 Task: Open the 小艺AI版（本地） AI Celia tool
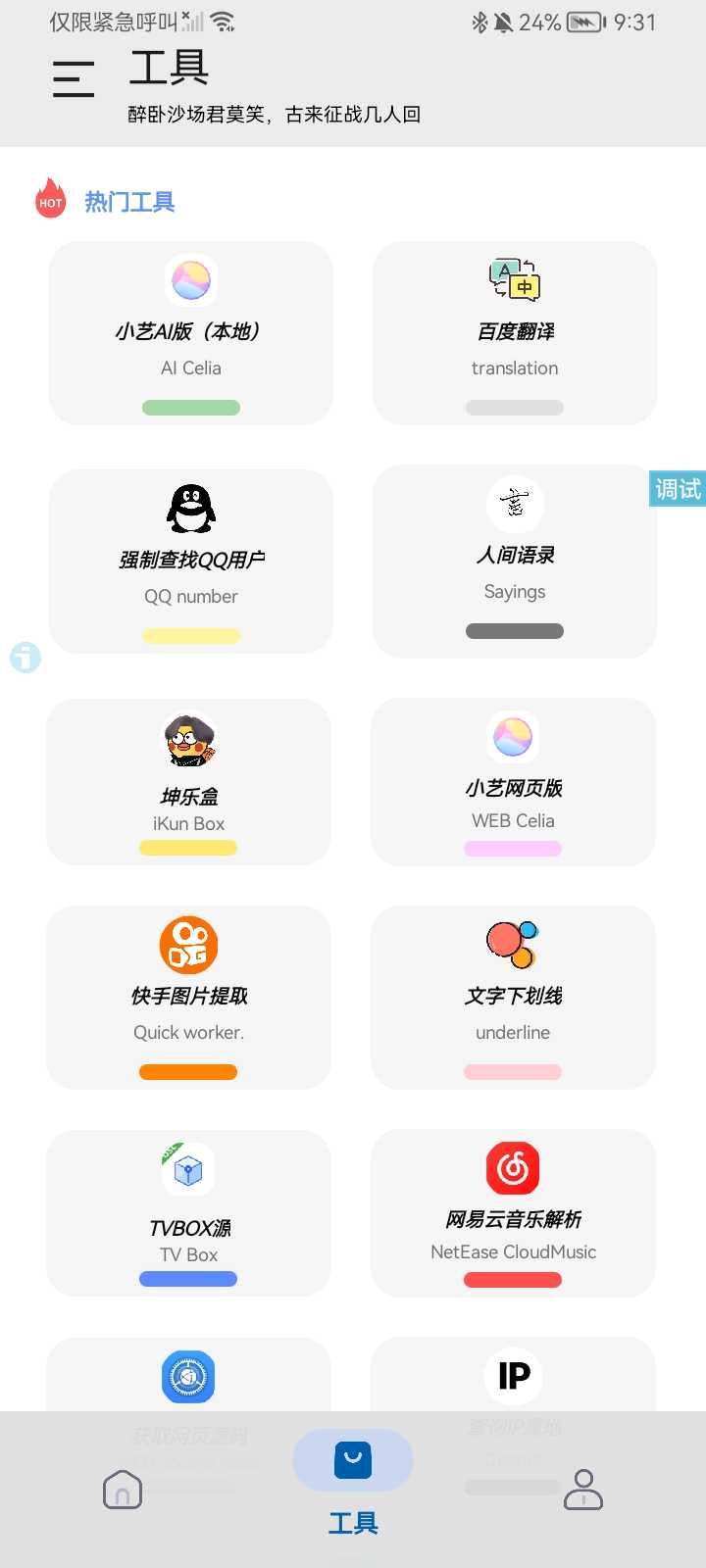[x=190, y=333]
